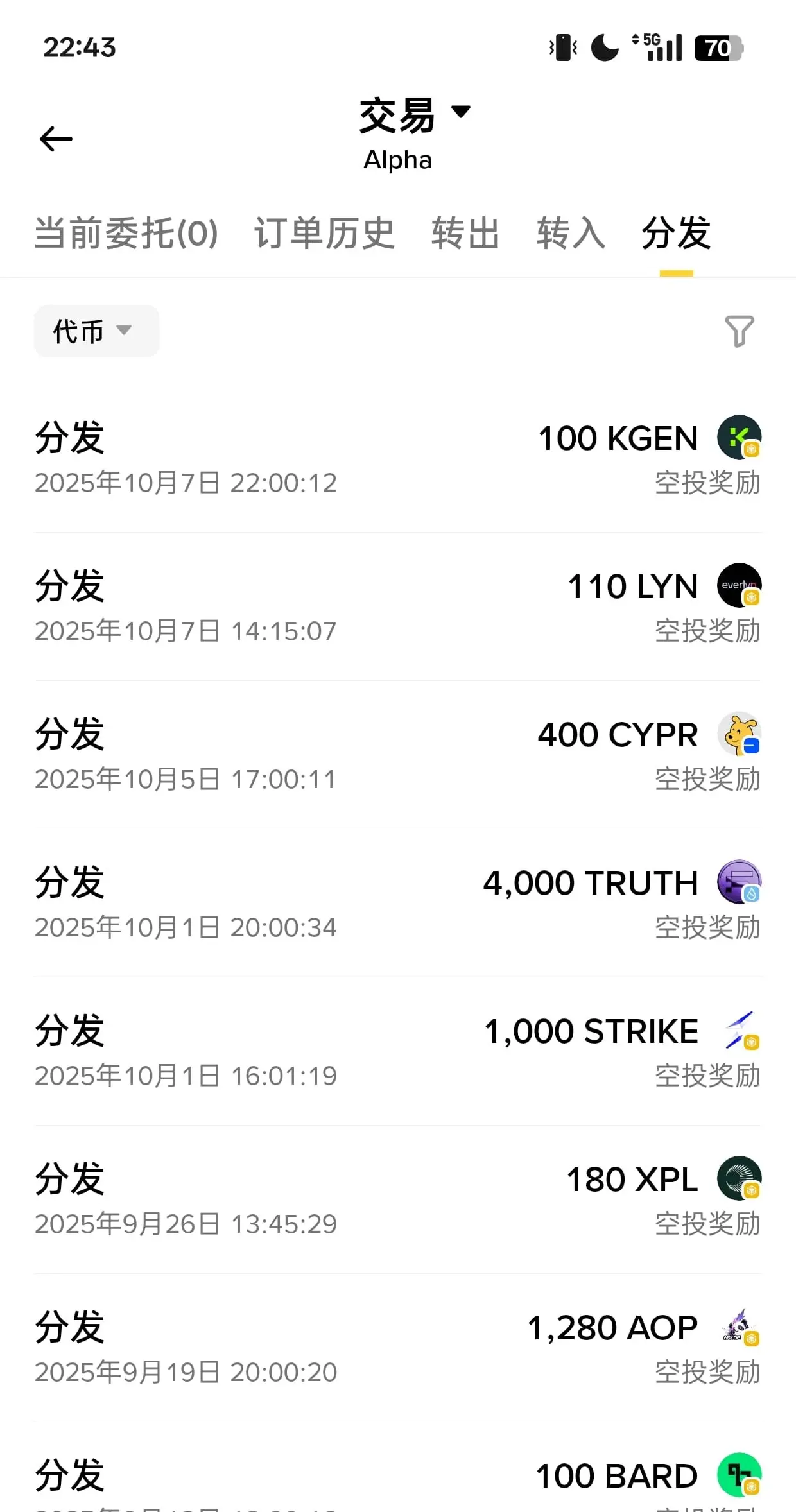The width and height of the screenshot is (796, 1512).
Task: Switch to the 转出 tab
Action: point(465,233)
